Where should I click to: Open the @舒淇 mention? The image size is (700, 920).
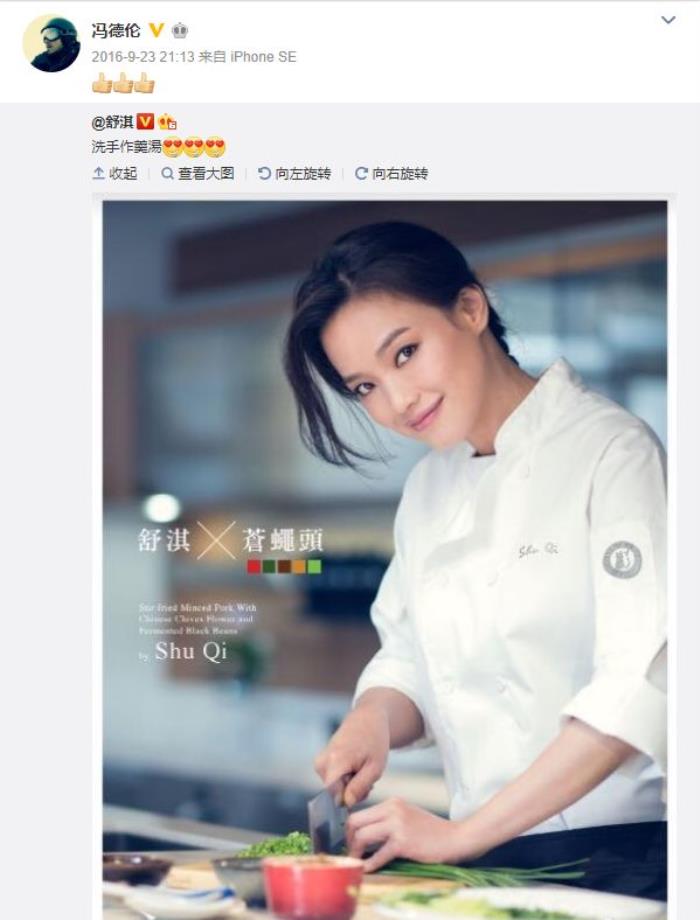pyautogui.click(x=112, y=122)
